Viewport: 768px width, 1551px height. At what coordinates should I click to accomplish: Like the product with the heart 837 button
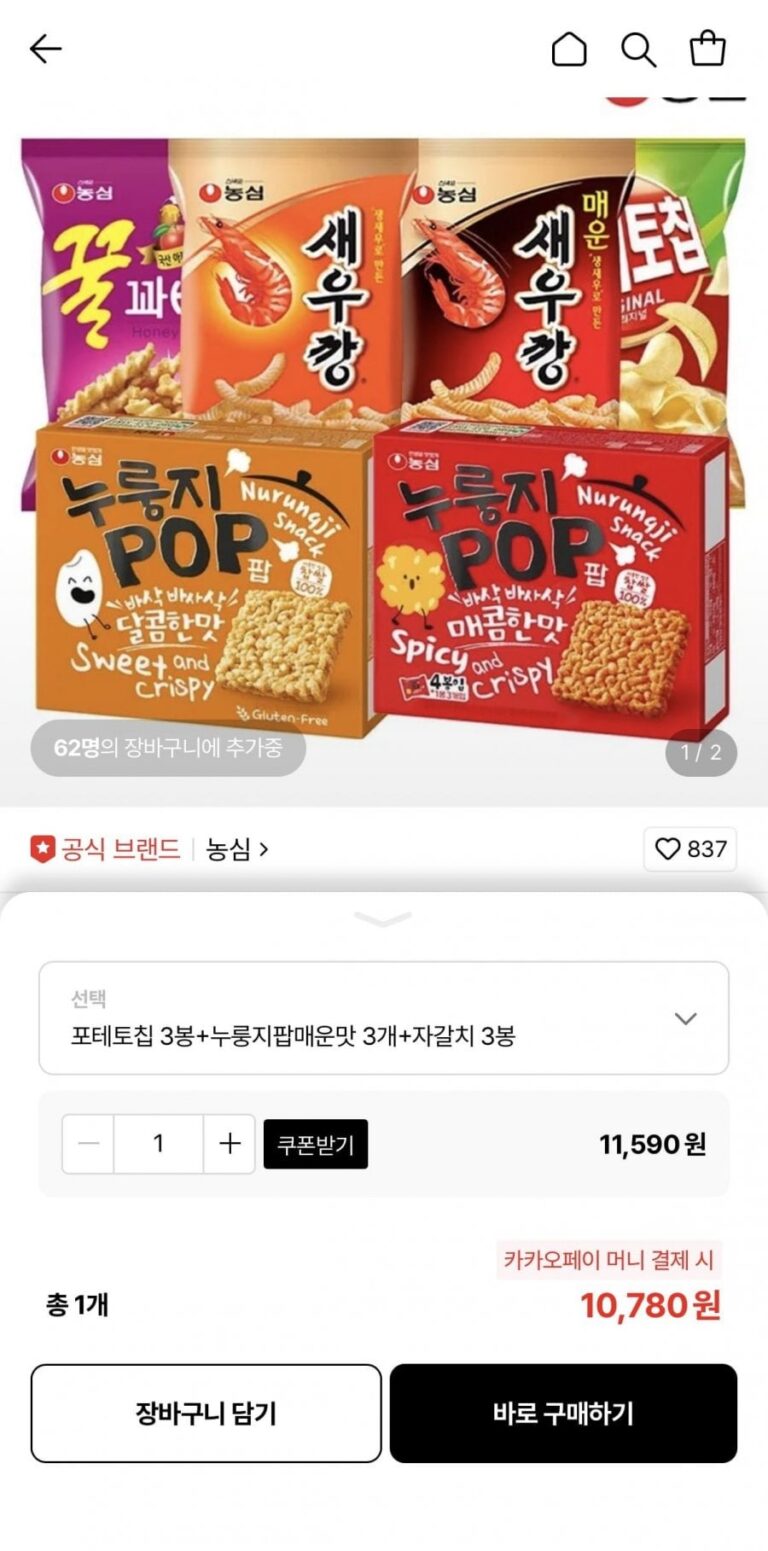pyautogui.click(x=690, y=849)
